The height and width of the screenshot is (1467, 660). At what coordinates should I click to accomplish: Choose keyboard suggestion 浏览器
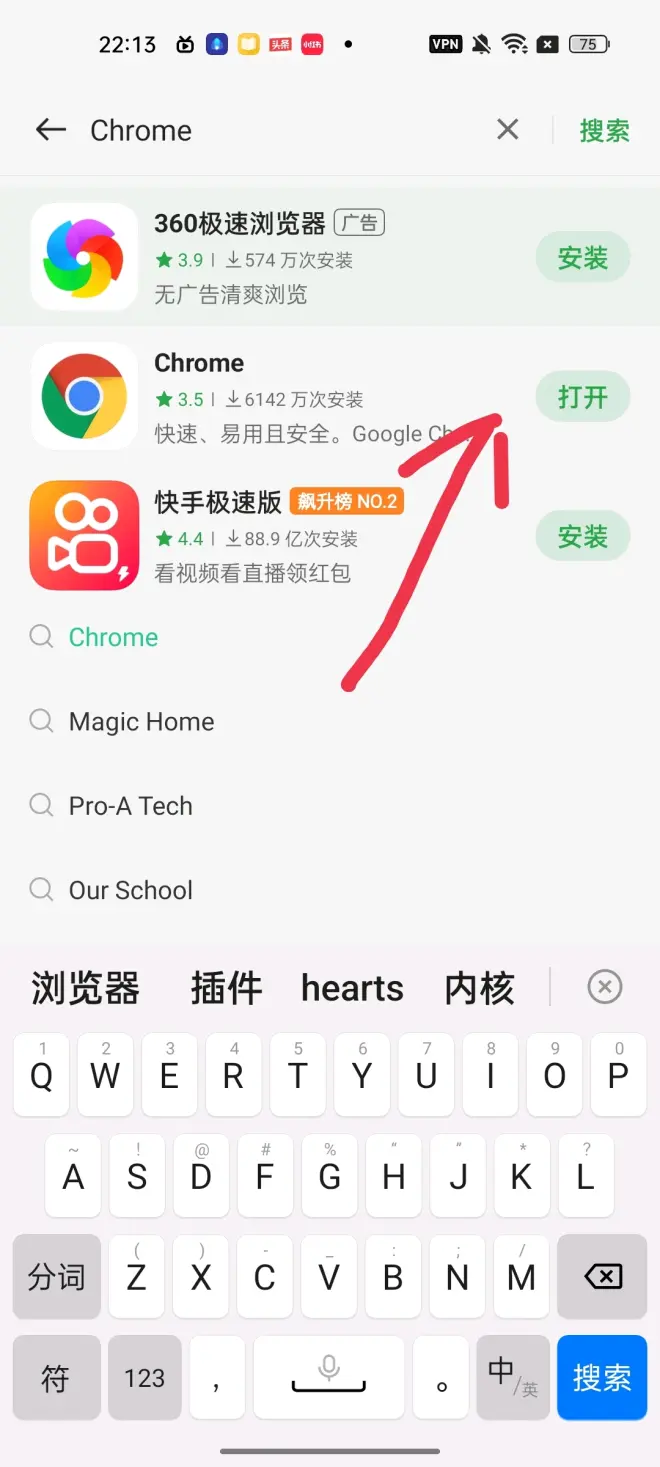pyautogui.click(x=85, y=988)
